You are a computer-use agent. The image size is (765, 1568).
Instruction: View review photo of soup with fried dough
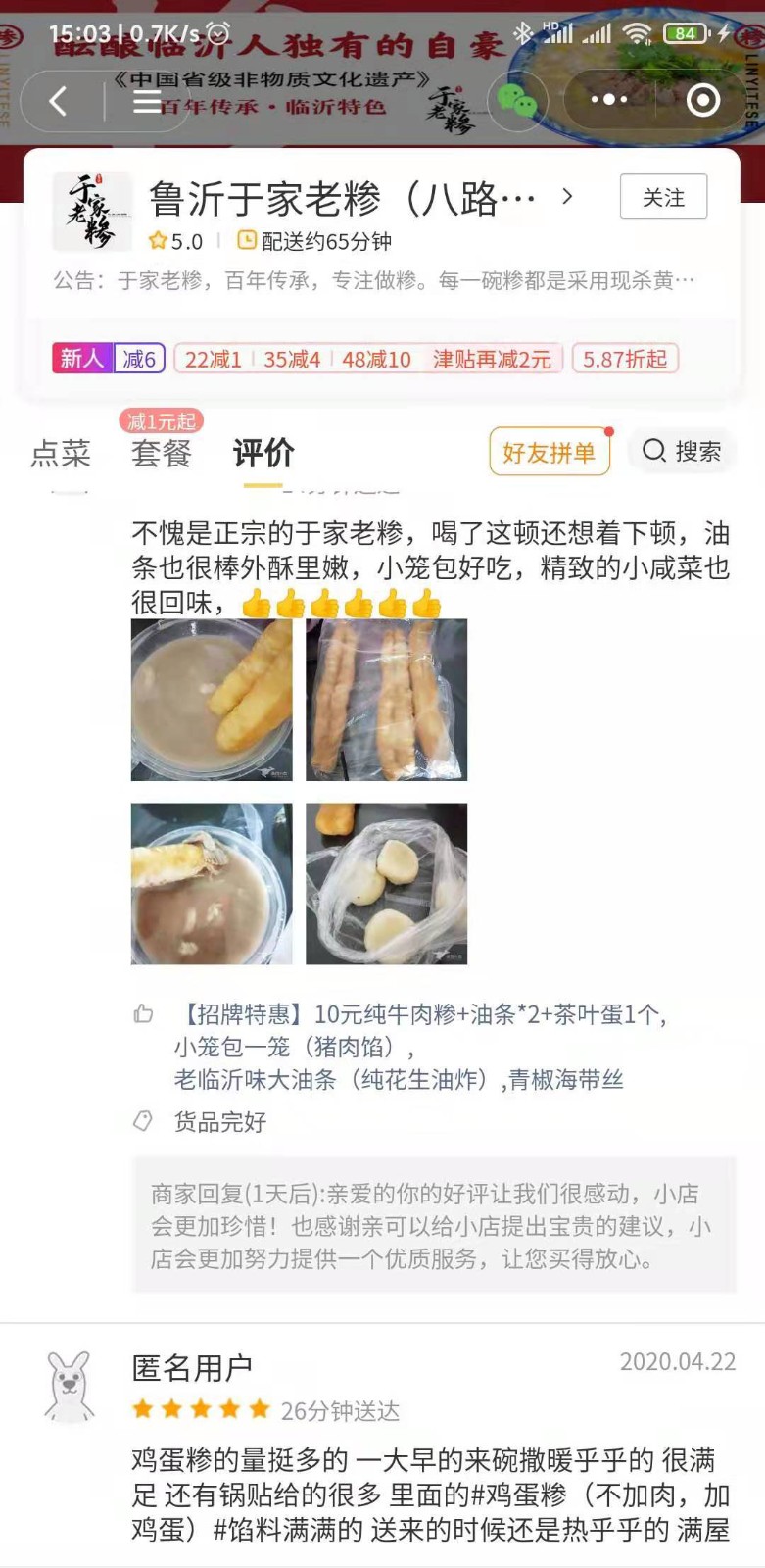(x=212, y=700)
